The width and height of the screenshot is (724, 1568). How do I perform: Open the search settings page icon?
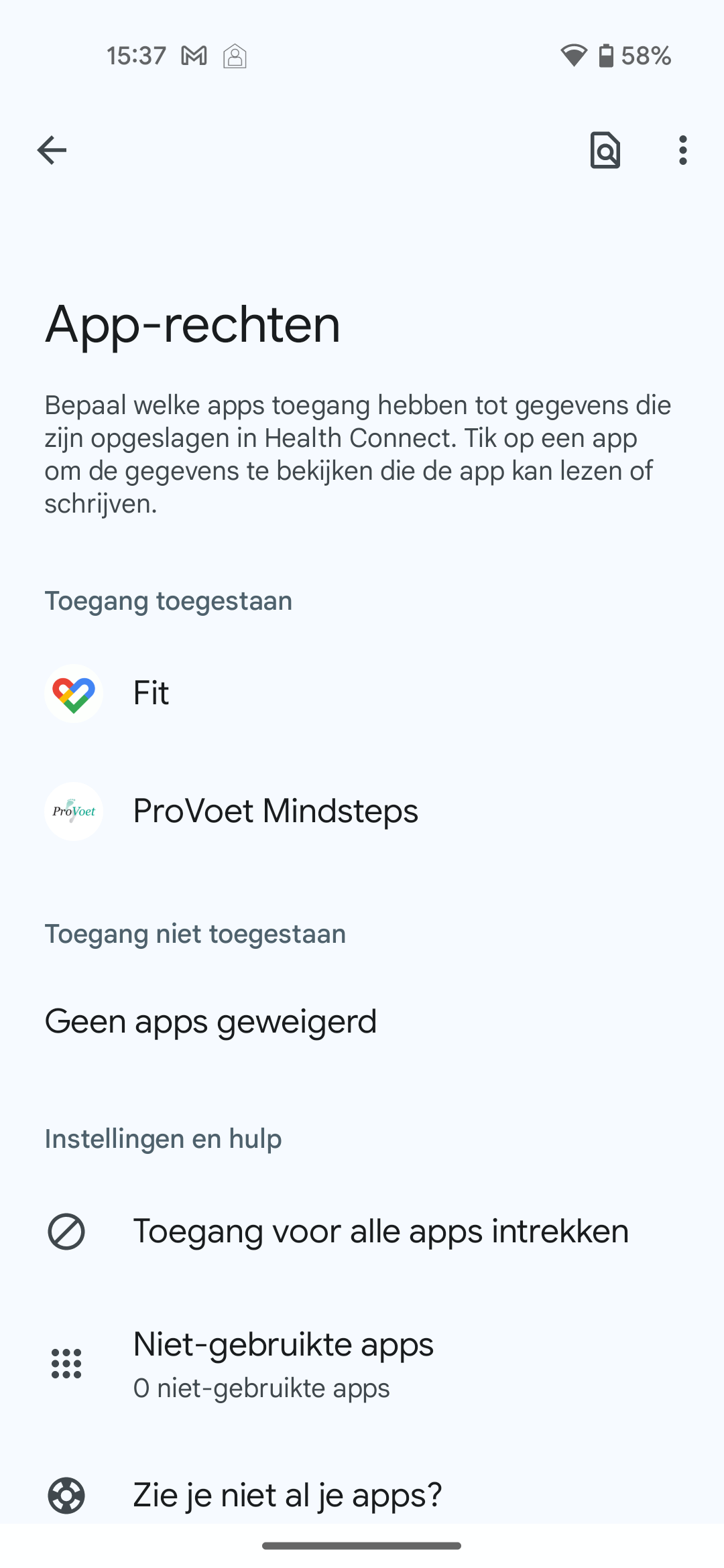click(605, 149)
